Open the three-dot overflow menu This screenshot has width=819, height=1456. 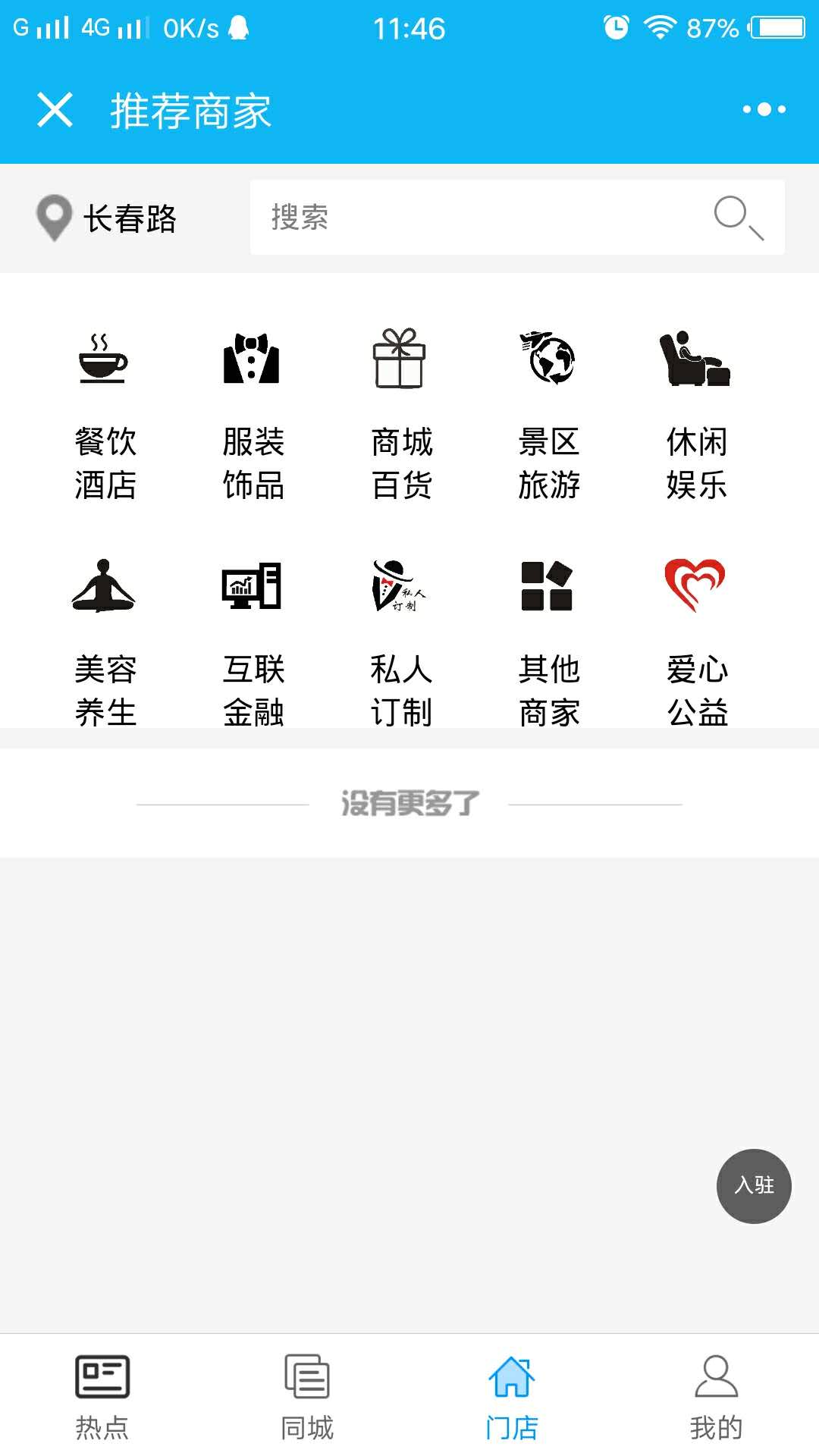pyautogui.click(x=764, y=109)
